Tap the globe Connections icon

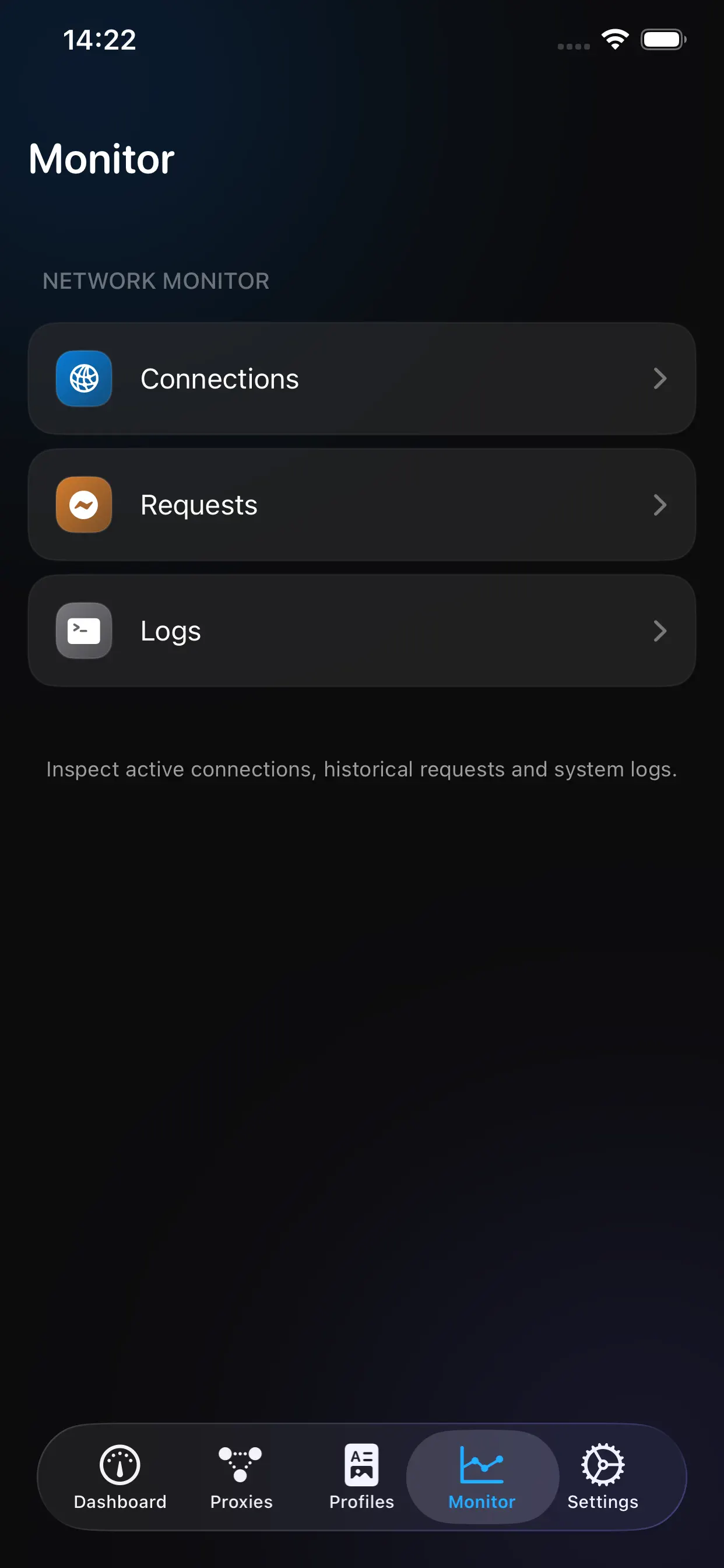[83, 378]
